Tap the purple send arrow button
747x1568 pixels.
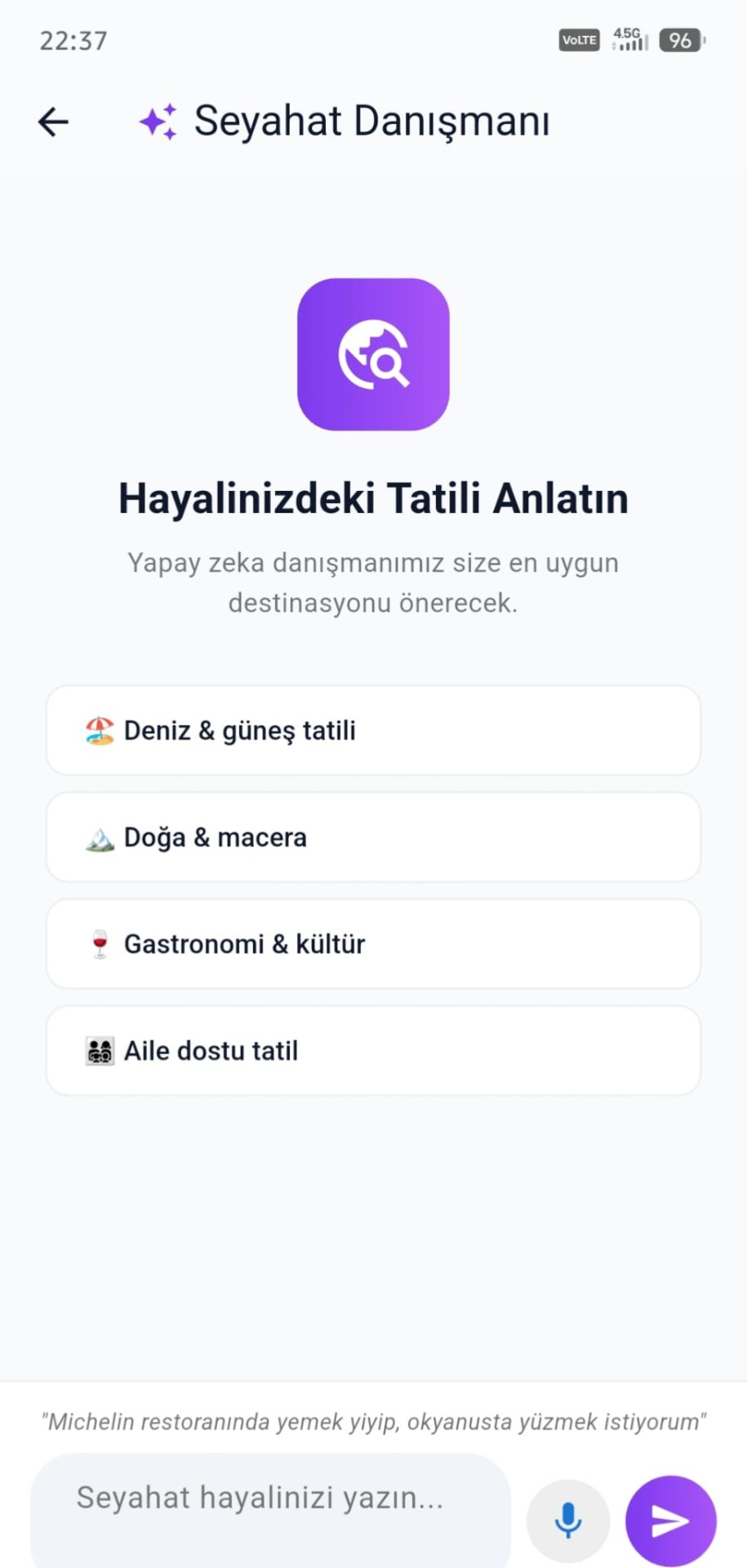coord(669,1519)
